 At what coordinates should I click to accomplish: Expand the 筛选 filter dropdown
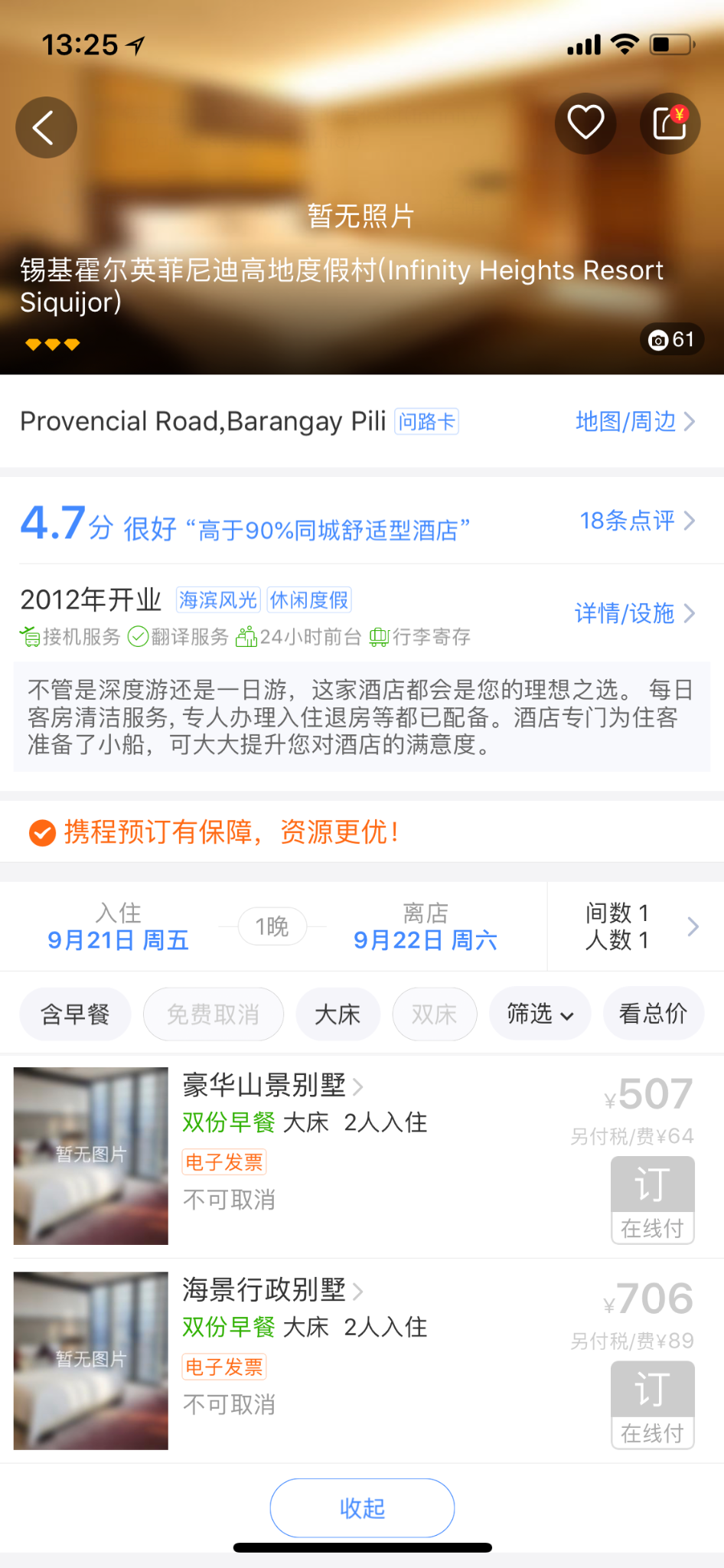[x=540, y=1014]
